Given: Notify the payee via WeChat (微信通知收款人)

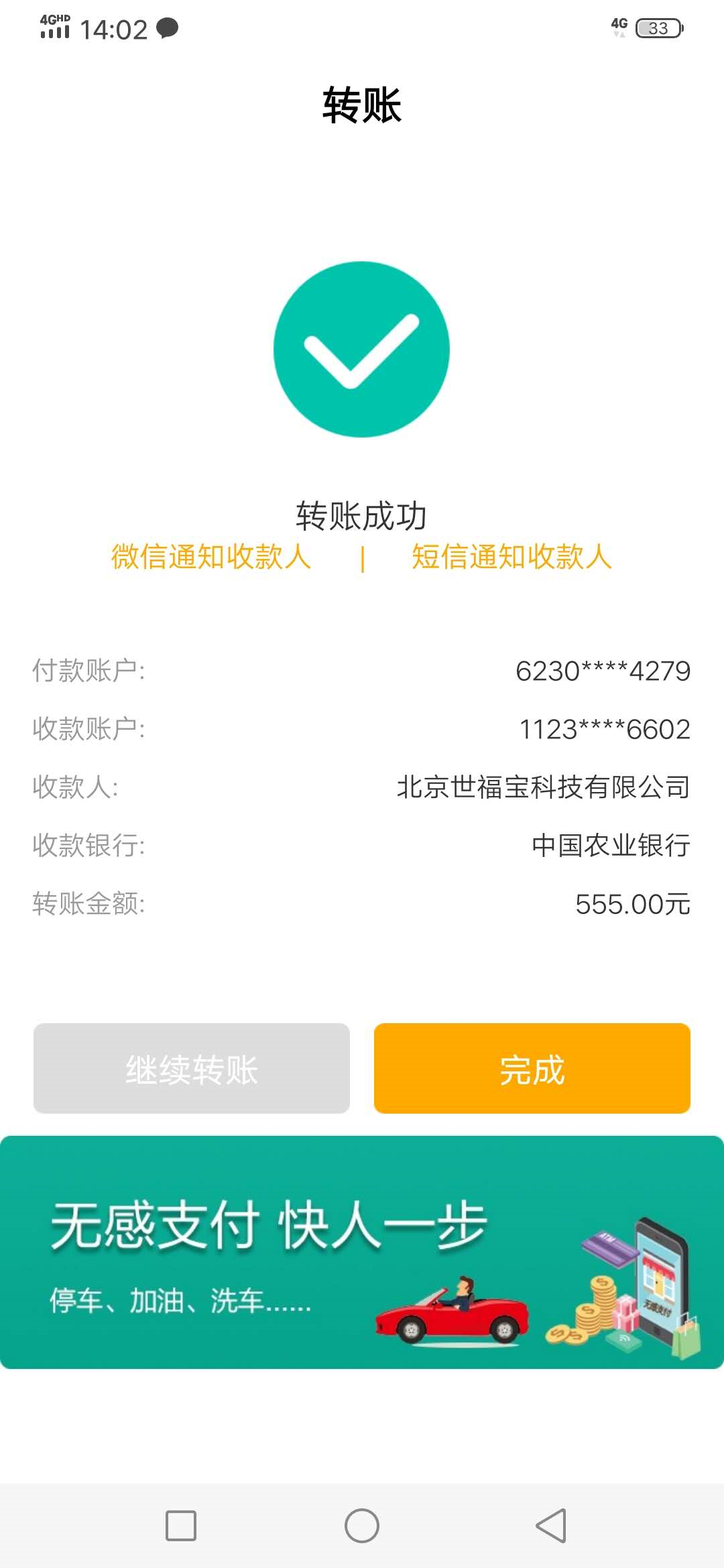Looking at the screenshot, I should pyautogui.click(x=211, y=557).
